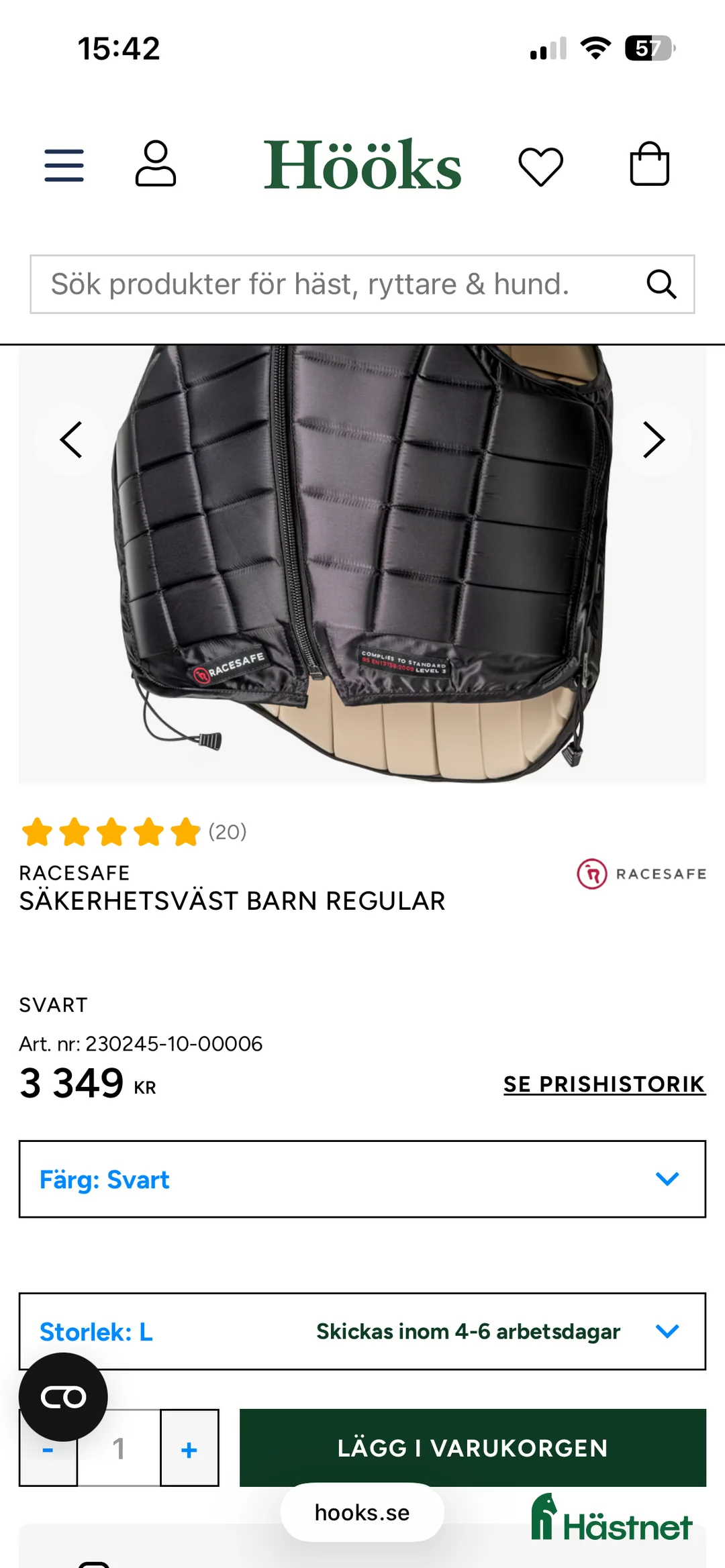725x1568 pixels.
Task: Open the Hööks home logo
Action: click(x=362, y=165)
